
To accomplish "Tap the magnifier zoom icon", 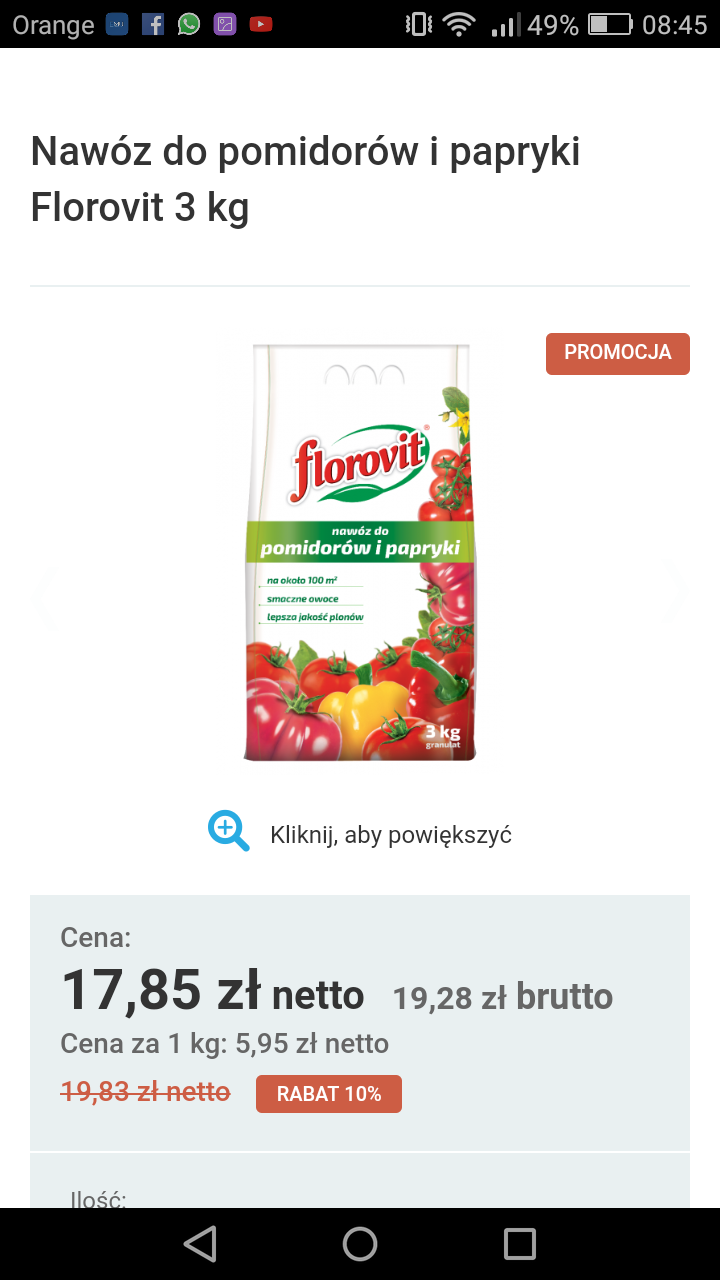I will (228, 831).
